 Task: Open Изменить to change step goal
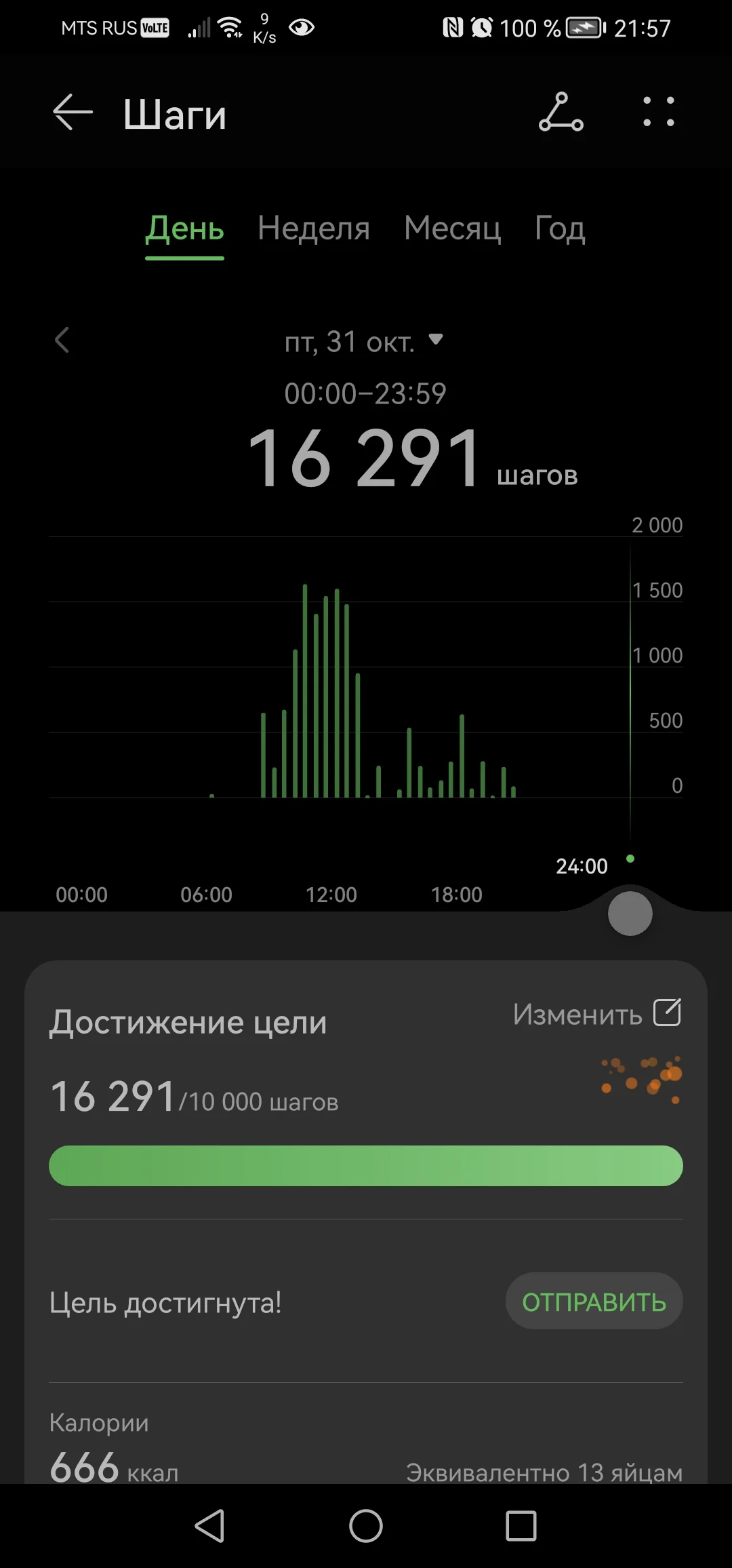click(x=578, y=1013)
